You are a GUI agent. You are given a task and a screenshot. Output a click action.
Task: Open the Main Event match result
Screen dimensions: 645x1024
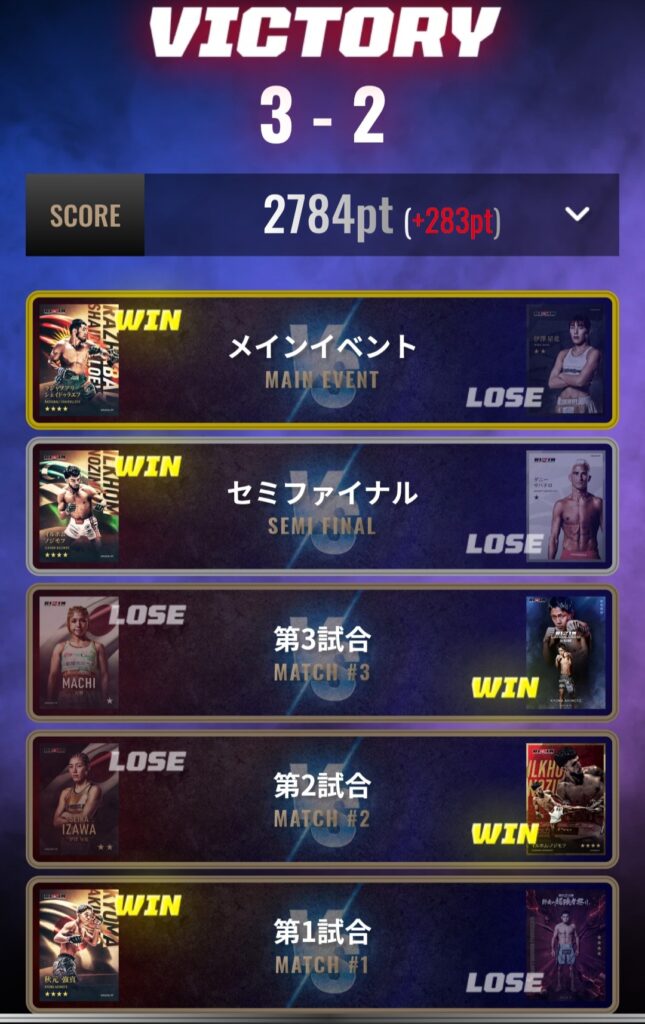(x=322, y=361)
